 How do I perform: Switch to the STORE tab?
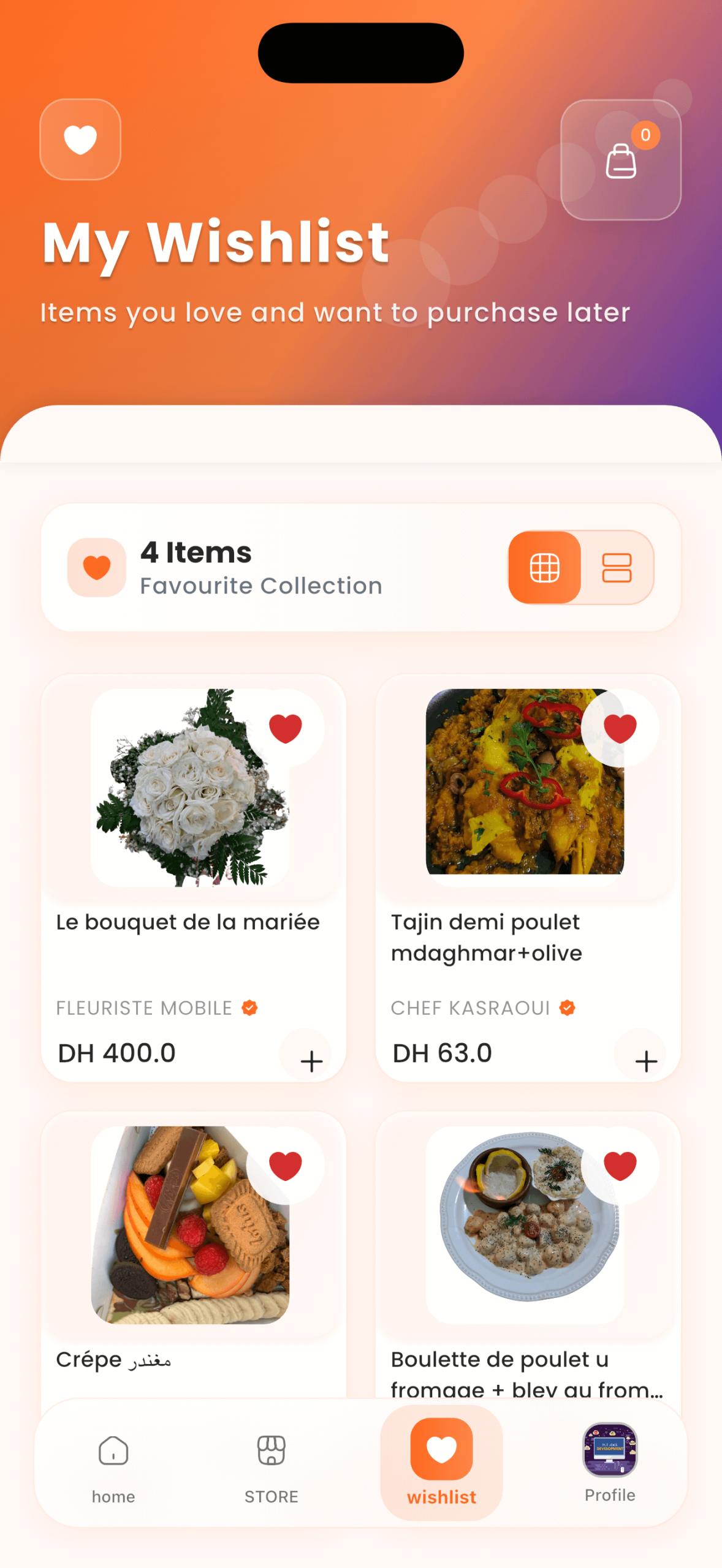(x=271, y=1468)
